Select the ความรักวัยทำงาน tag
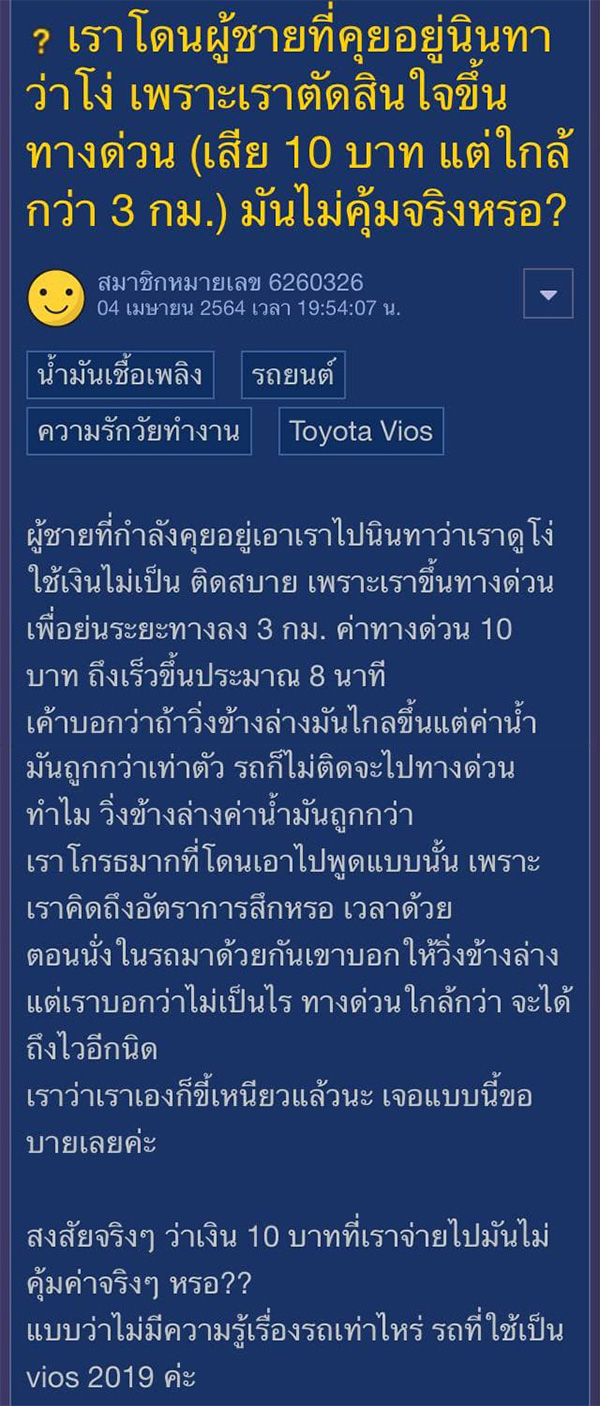Viewport: 600px width, 1406px height. [x=139, y=431]
